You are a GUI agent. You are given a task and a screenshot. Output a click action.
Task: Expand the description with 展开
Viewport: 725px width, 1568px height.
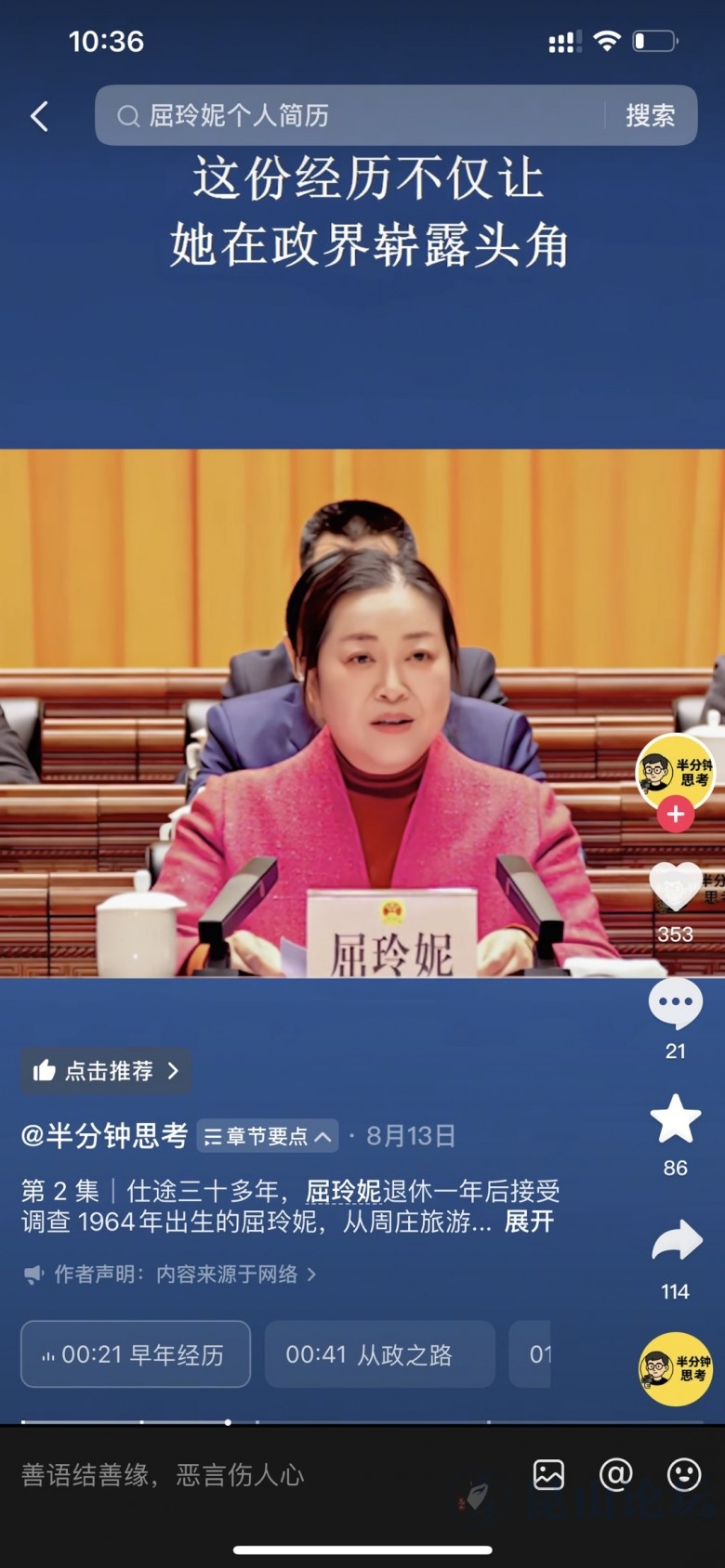pos(528,1221)
